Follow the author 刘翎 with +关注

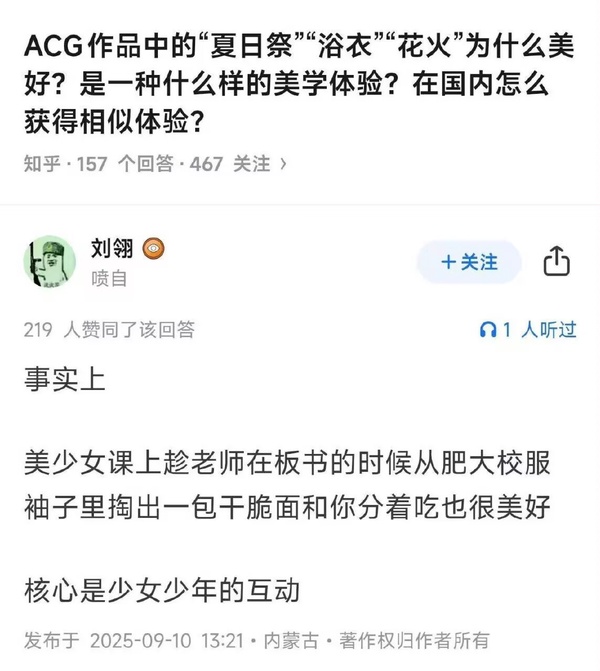point(469,262)
